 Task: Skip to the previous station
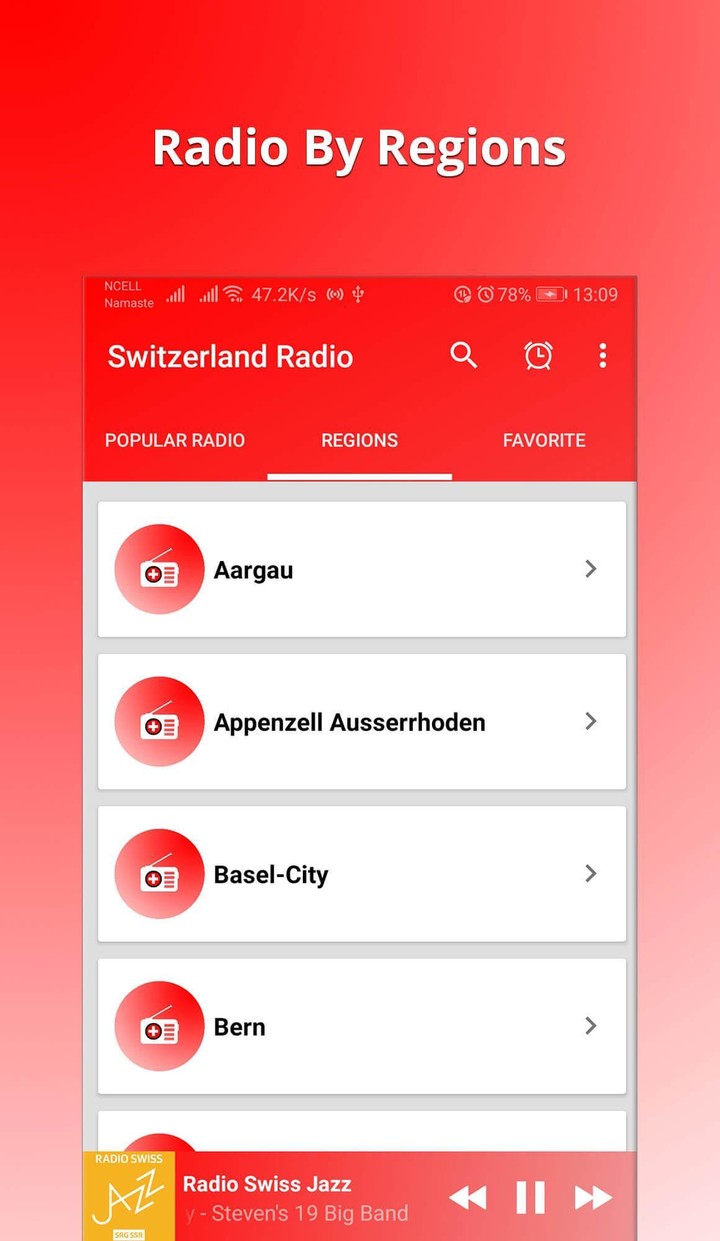tap(468, 1196)
